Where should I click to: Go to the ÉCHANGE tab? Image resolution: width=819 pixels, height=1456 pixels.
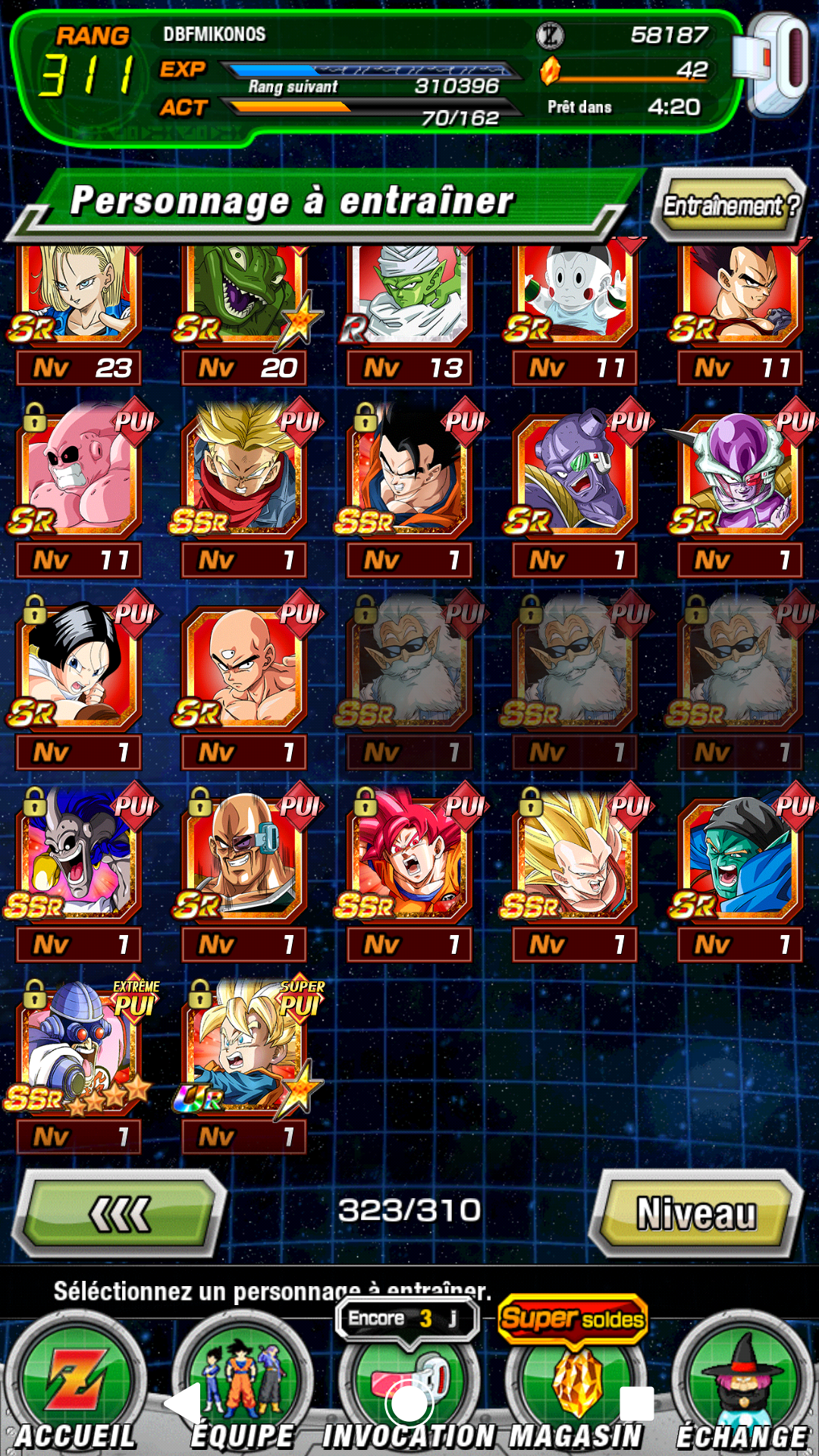742,1388
